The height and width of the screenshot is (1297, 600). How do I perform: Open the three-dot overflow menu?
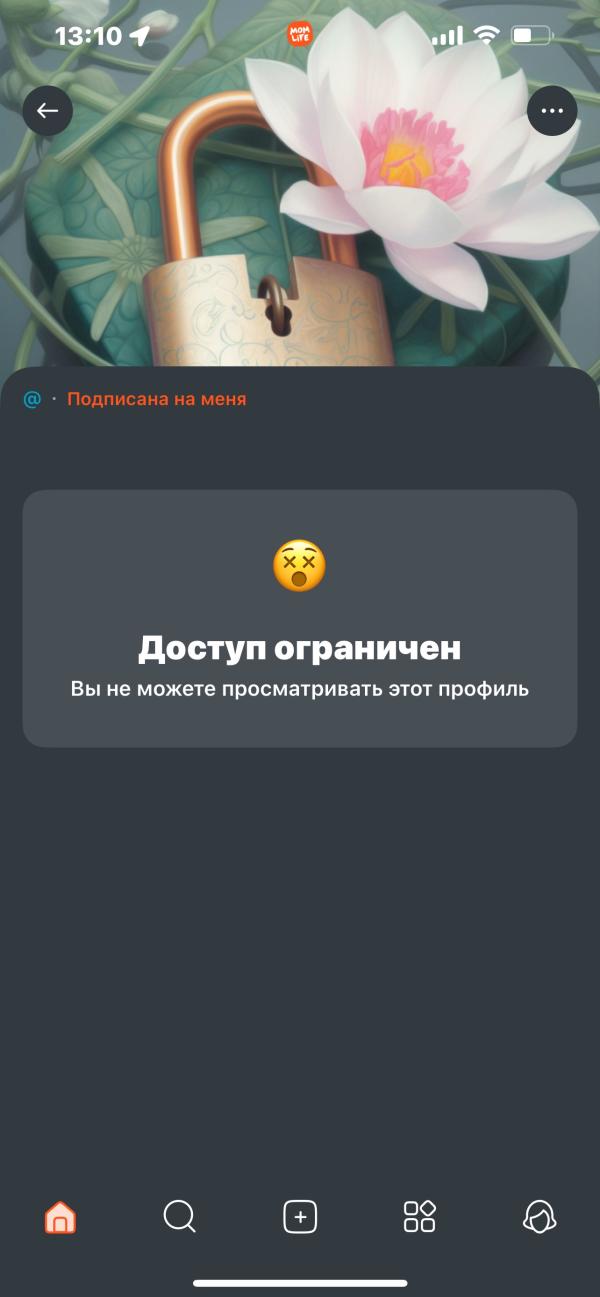tap(552, 111)
